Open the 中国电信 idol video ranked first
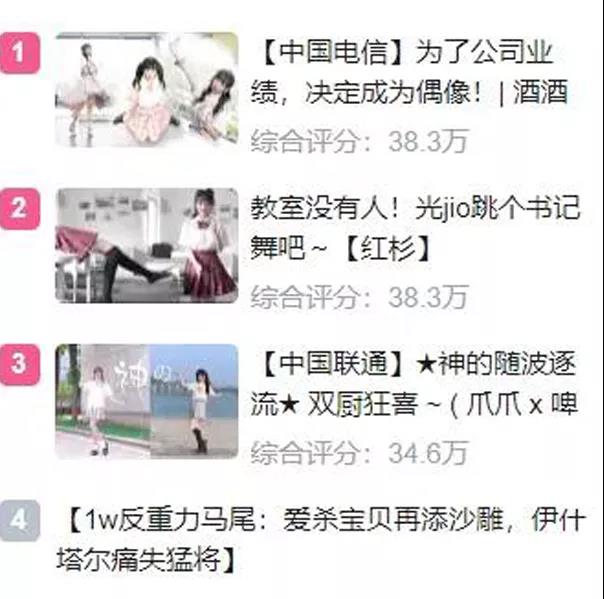This screenshot has width=604, height=599. [x=410, y=71]
